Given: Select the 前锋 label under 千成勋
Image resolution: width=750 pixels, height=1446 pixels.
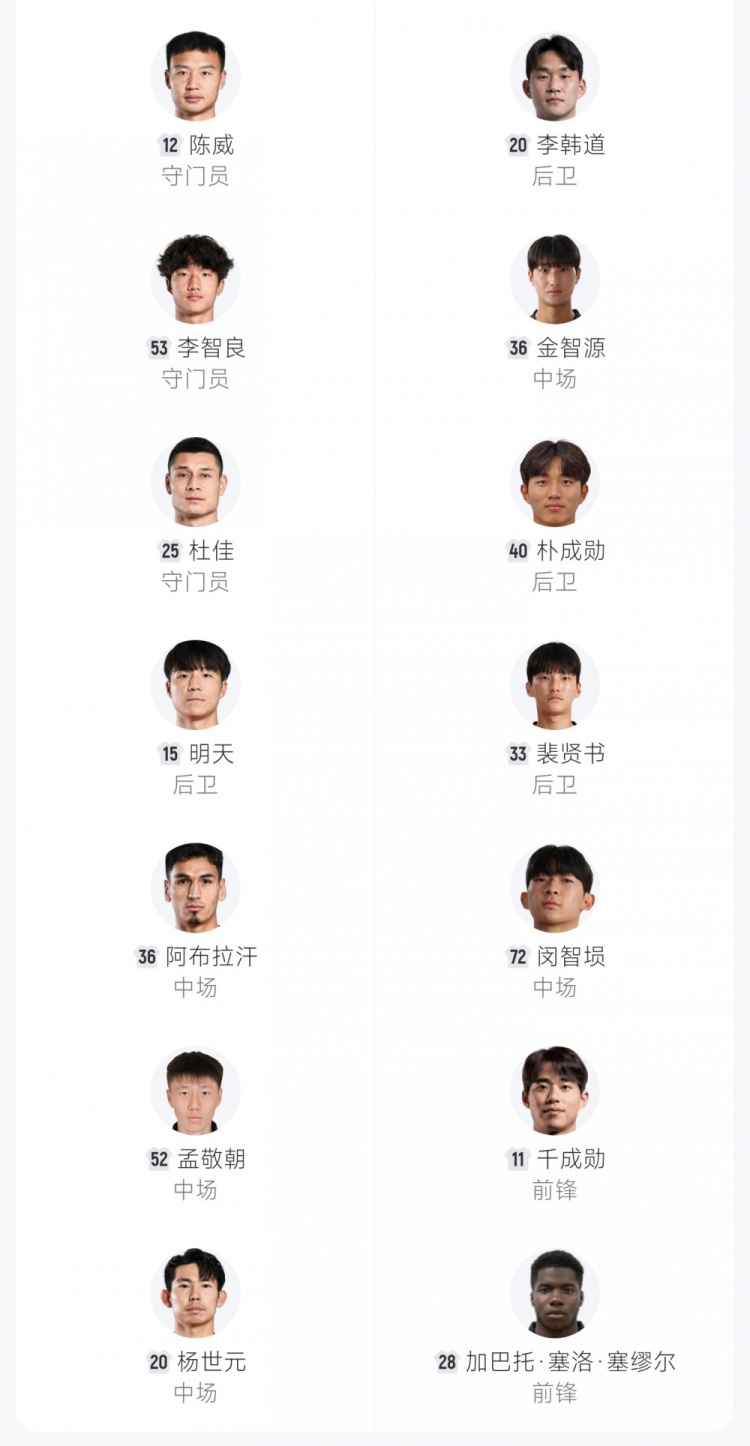Looking at the screenshot, I should click(x=555, y=1190).
